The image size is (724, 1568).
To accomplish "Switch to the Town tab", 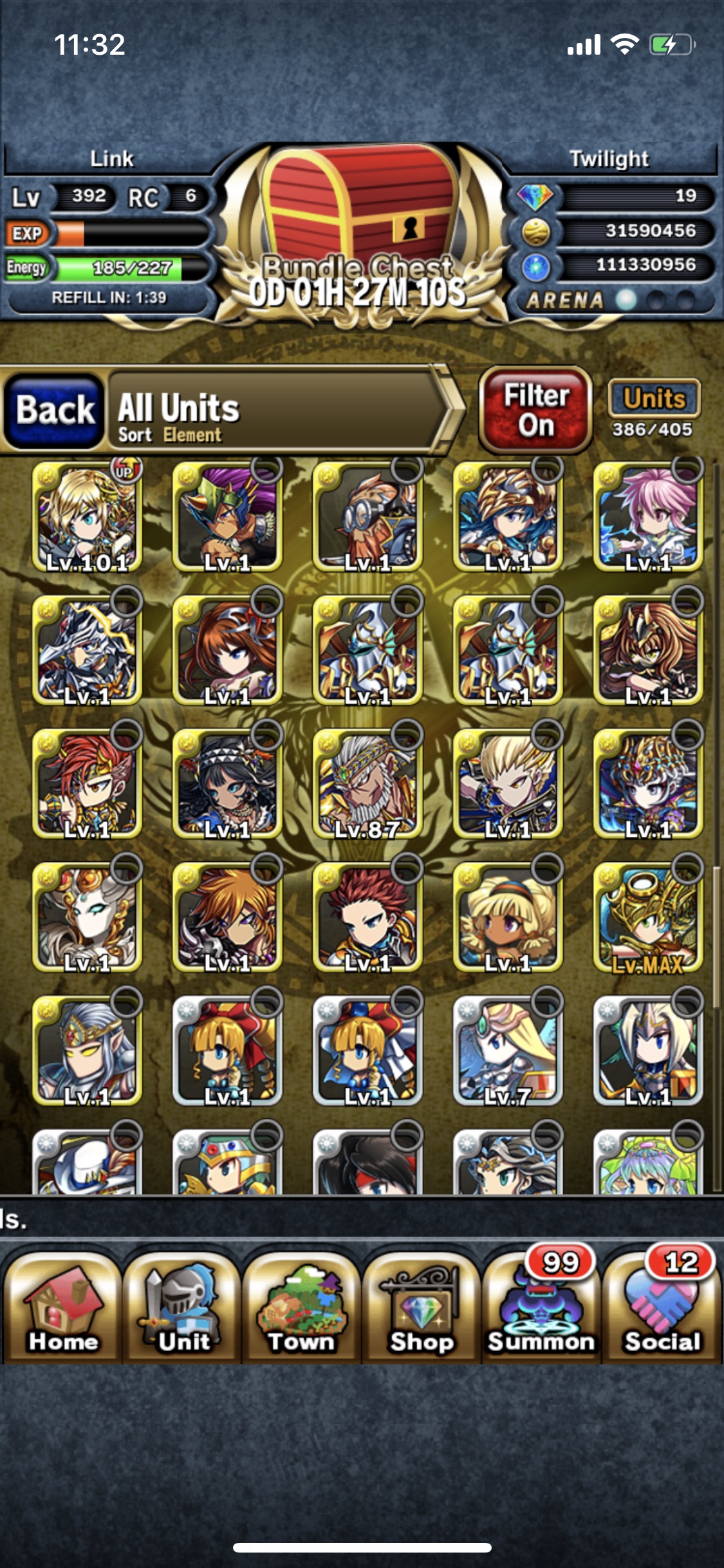I will click(x=302, y=1305).
